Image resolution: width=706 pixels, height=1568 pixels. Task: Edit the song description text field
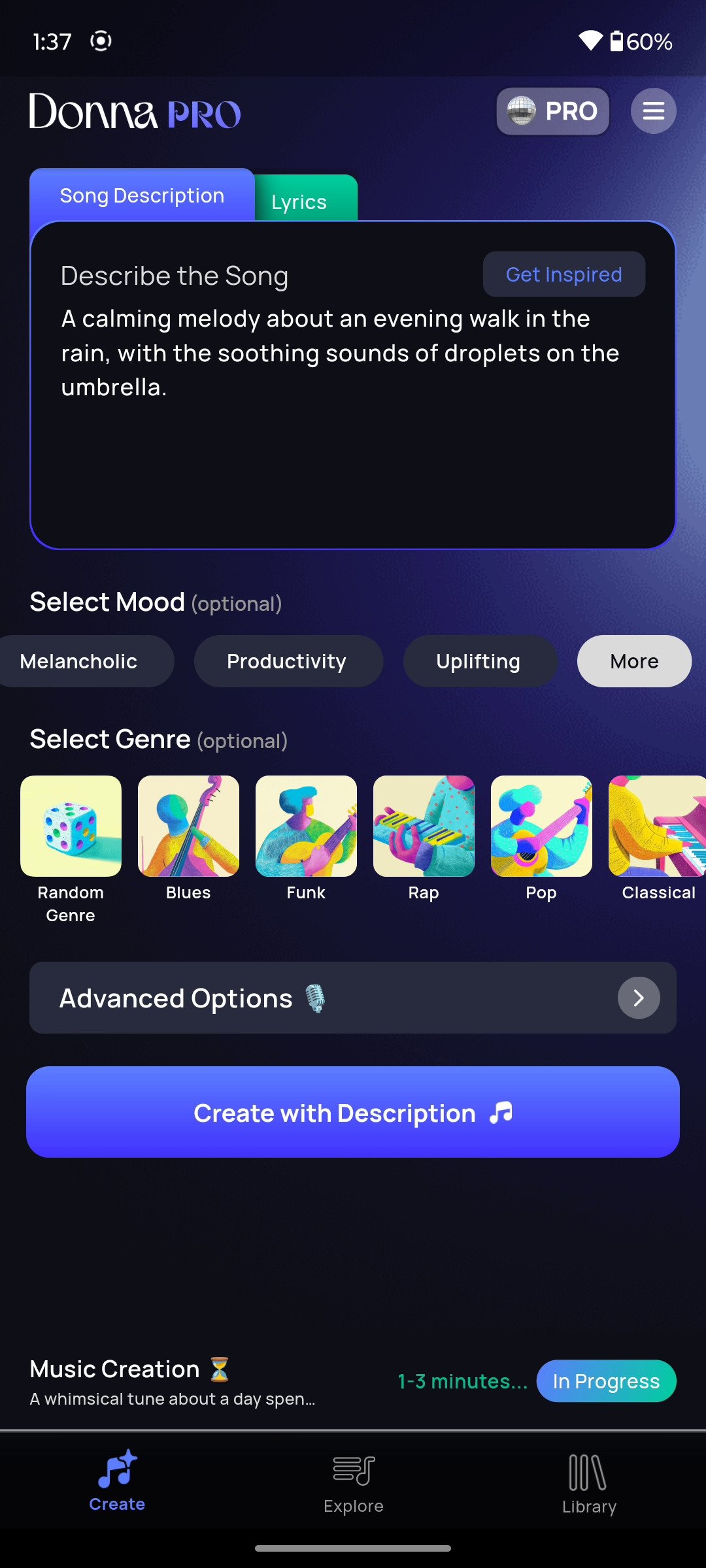click(353, 385)
